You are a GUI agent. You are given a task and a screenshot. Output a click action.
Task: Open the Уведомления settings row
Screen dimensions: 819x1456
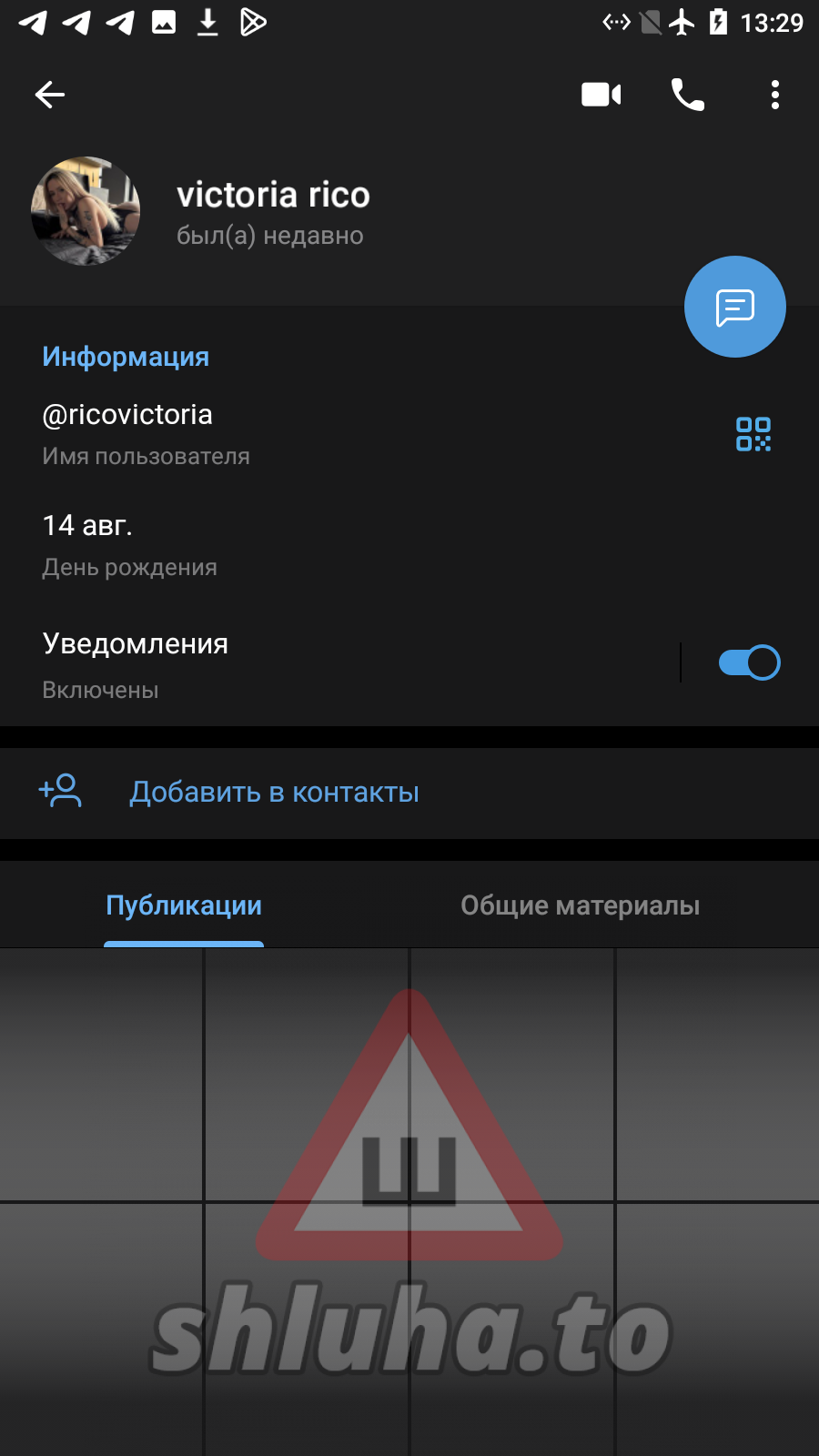coord(273,664)
